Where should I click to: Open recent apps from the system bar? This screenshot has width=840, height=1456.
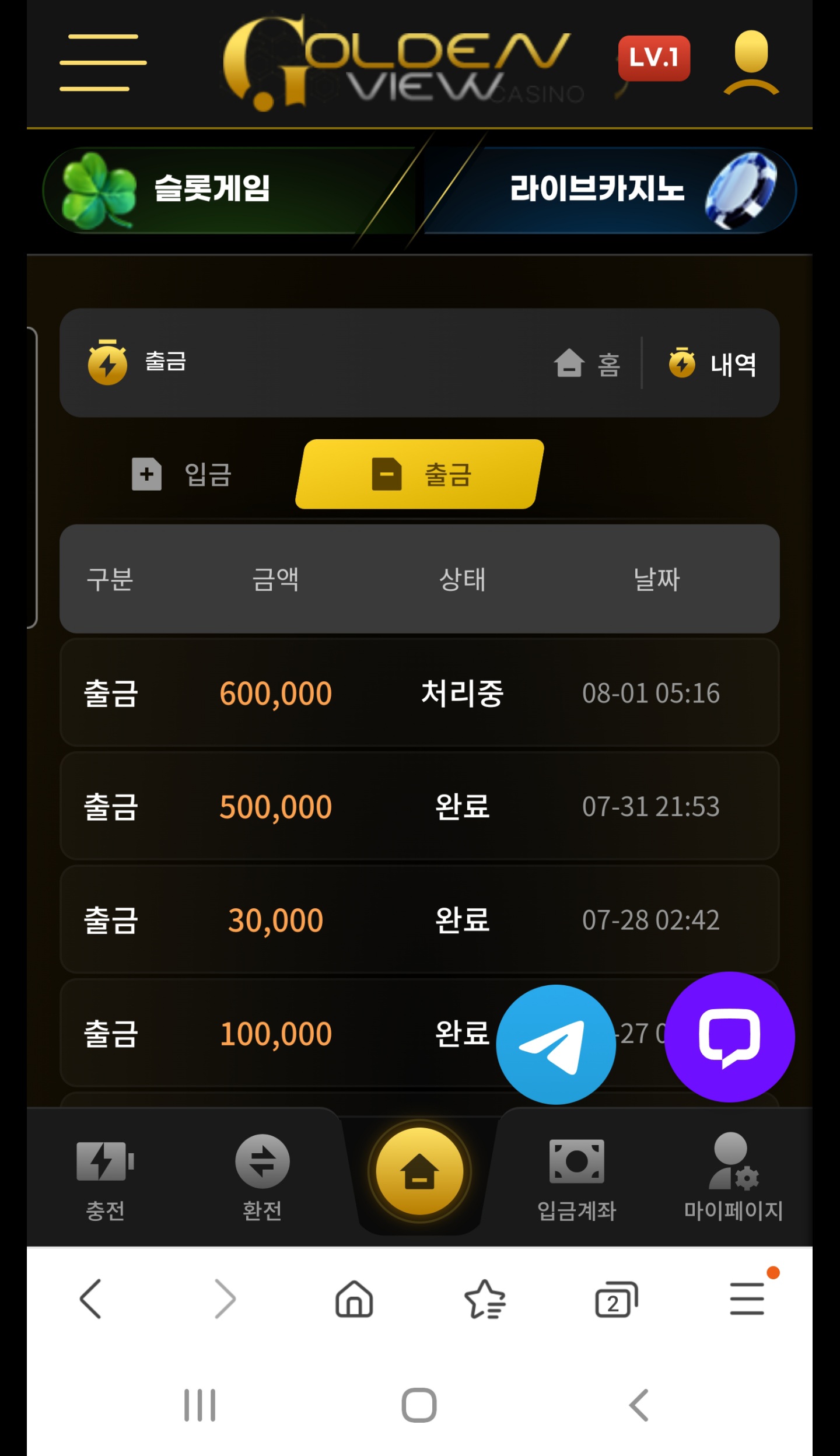click(x=200, y=1405)
